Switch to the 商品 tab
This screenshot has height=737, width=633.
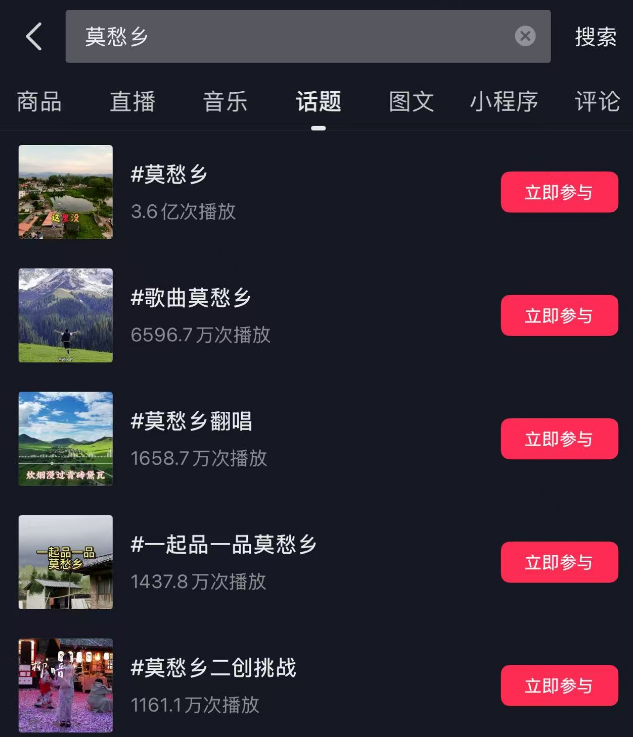(x=40, y=101)
